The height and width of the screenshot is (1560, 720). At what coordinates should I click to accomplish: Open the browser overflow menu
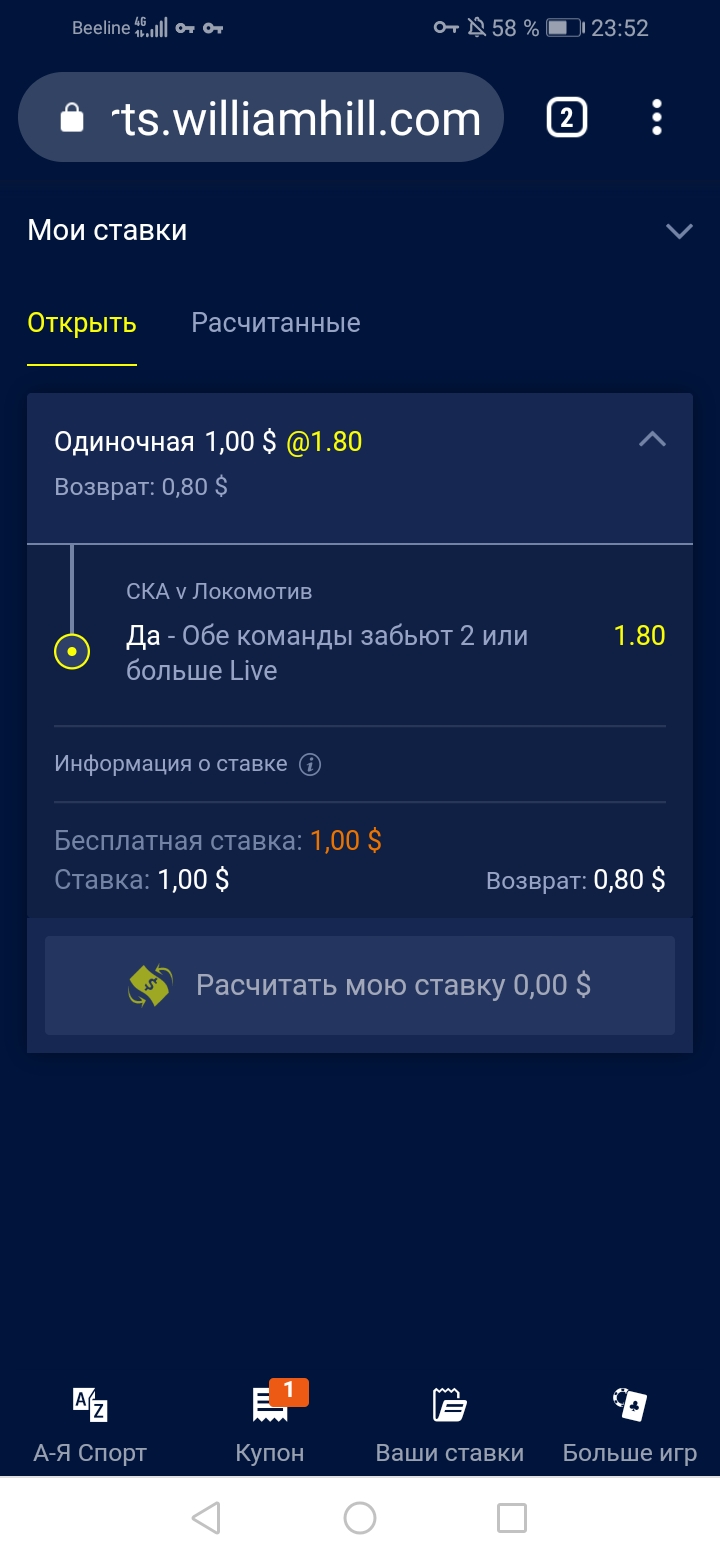(656, 118)
